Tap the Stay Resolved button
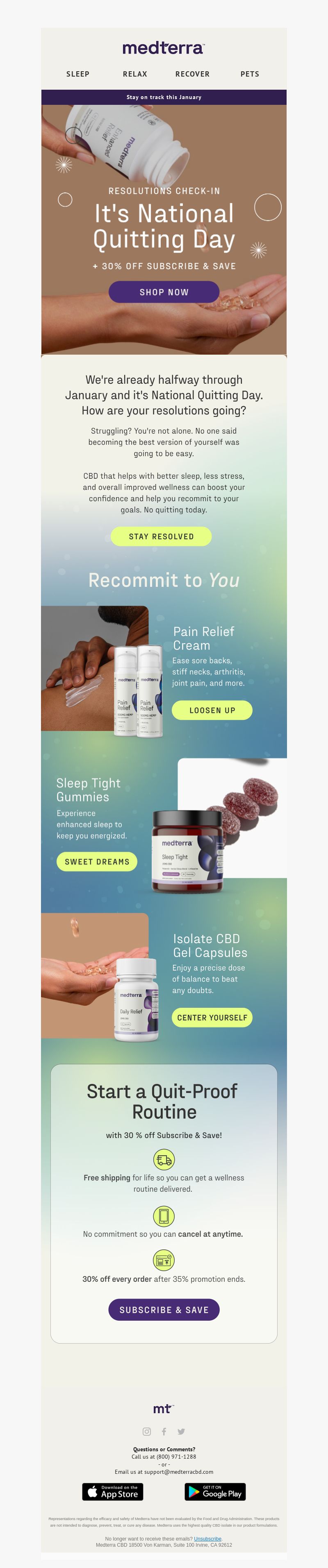This screenshot has width=328, height=1568. pyautogui.click(x=161, y=536)
